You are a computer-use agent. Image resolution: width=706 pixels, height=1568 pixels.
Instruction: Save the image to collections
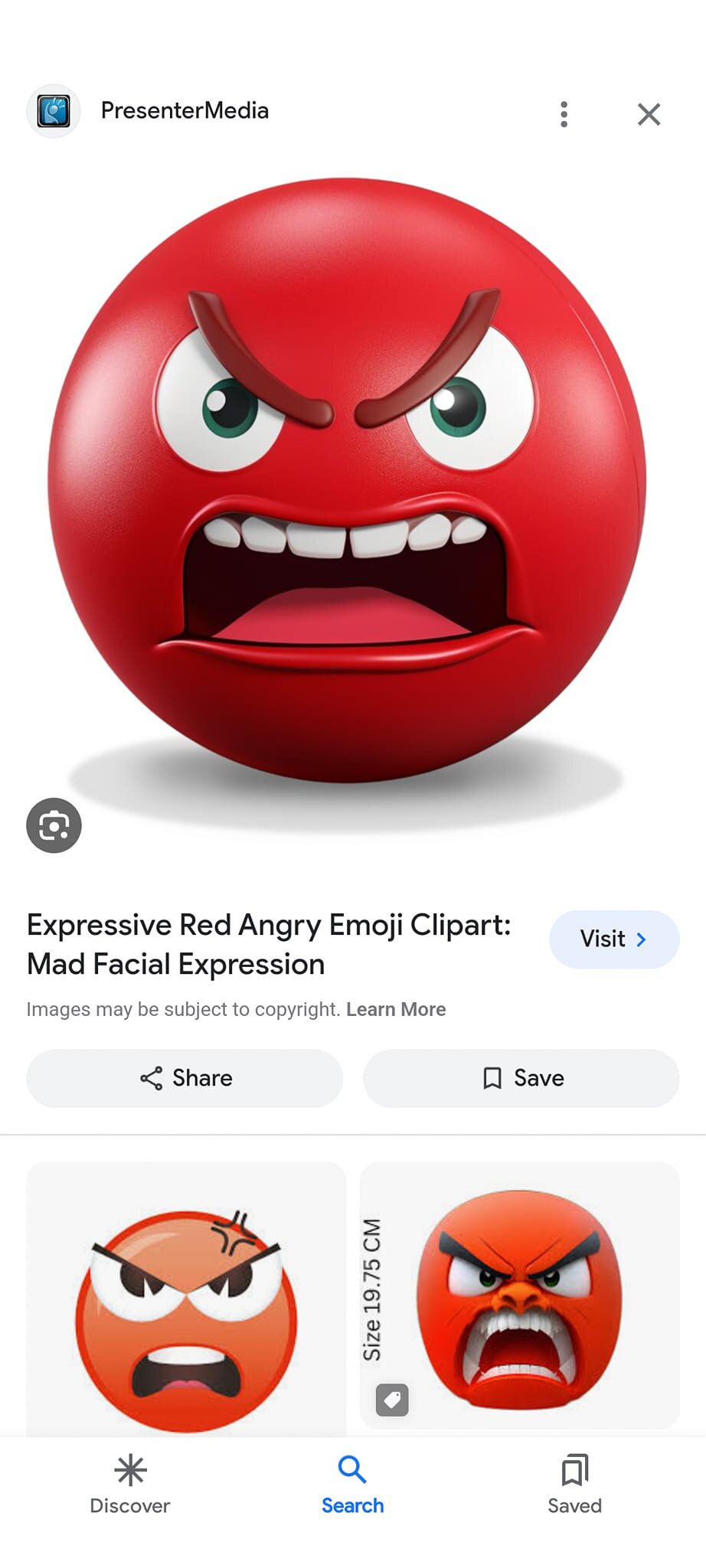pyautogui.click(x=521, y=1078)
